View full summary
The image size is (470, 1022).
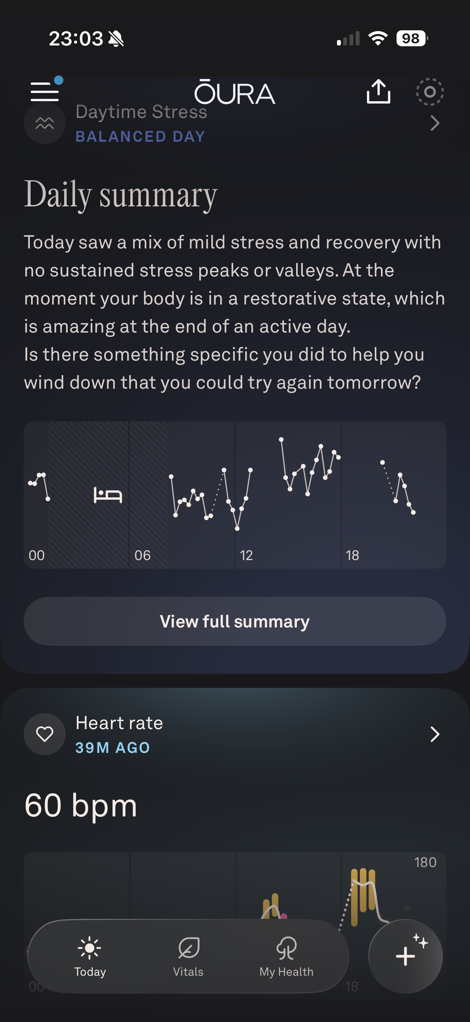click(235, 621)
